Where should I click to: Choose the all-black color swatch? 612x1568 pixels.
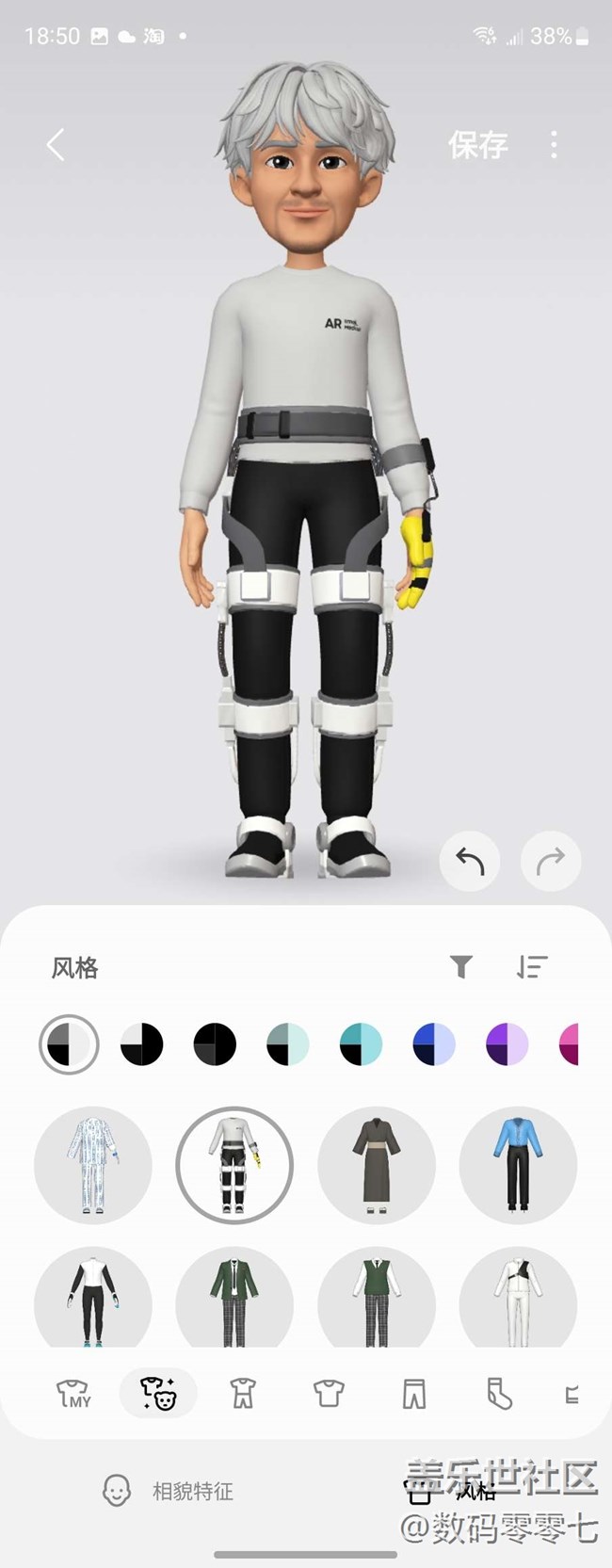(x=215, y=1044)
